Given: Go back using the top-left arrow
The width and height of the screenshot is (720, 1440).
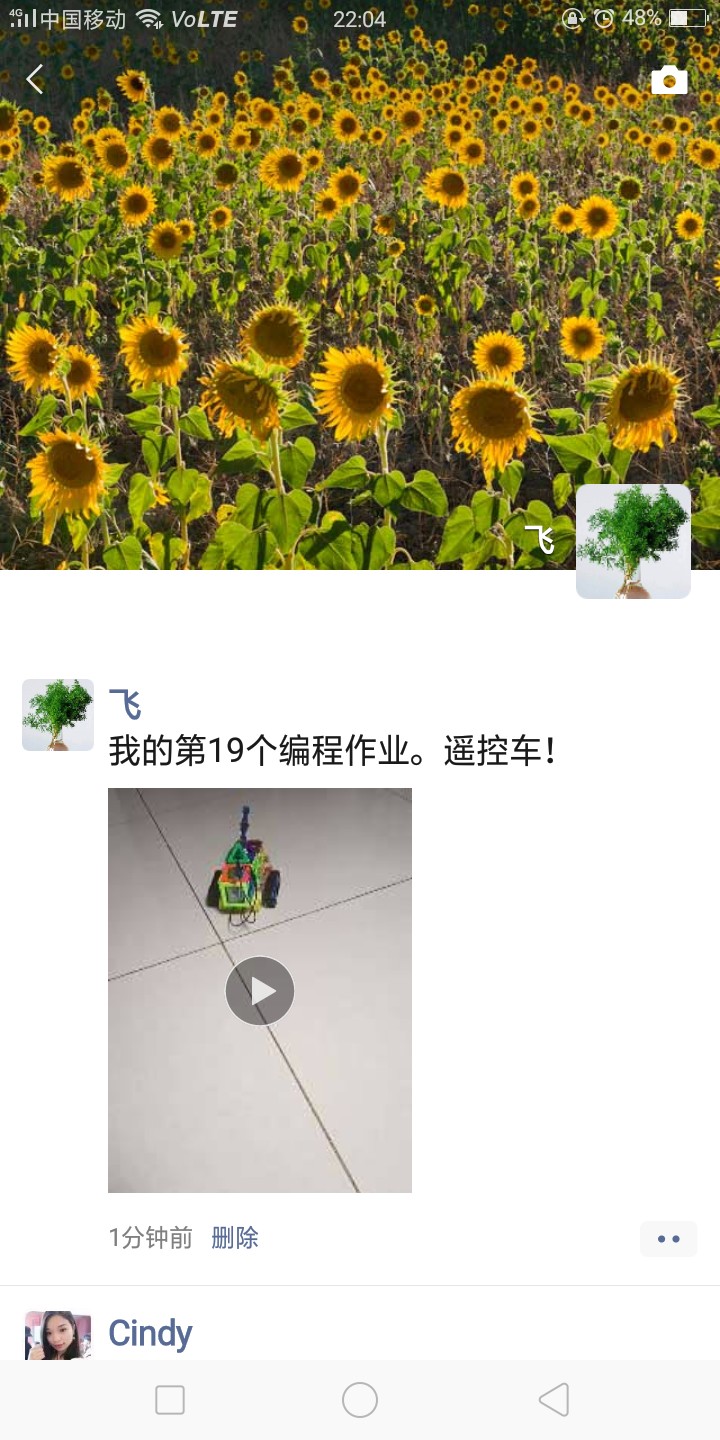Looking at the screenshot, I should [x=35, y=79].
